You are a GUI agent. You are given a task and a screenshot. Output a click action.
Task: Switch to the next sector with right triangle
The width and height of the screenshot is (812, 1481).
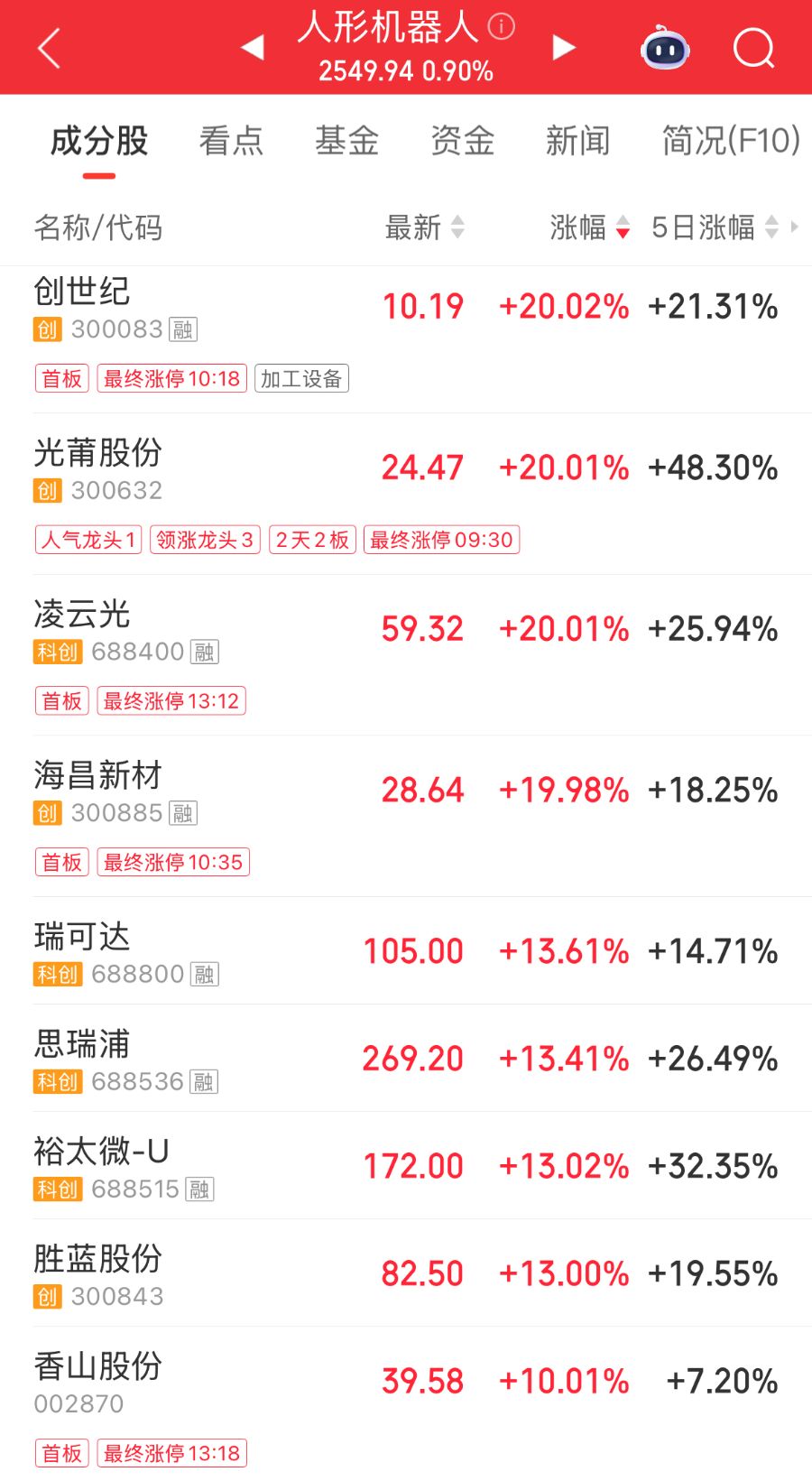tap(564, 48)
